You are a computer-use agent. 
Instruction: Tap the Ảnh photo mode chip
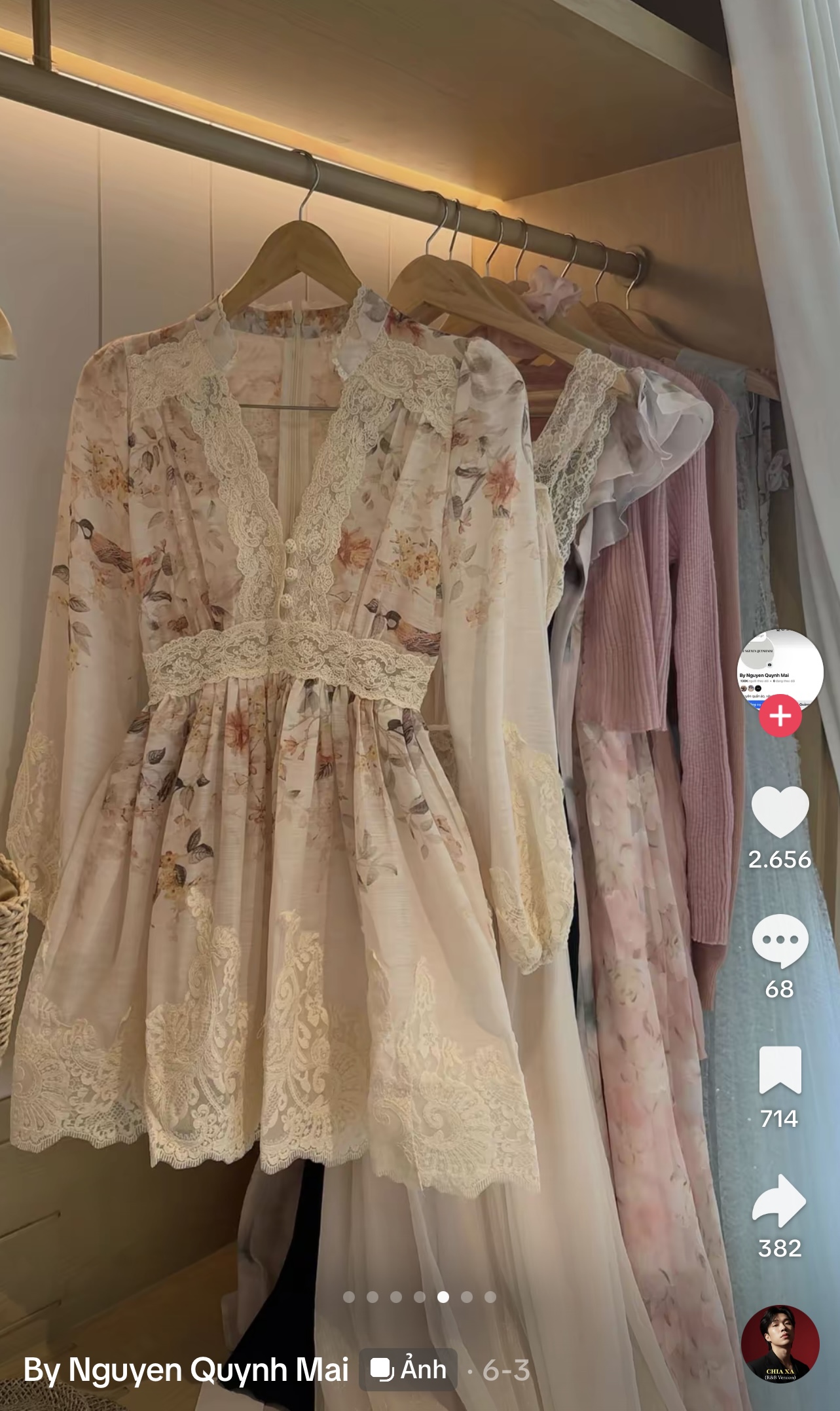point(408,1369)
